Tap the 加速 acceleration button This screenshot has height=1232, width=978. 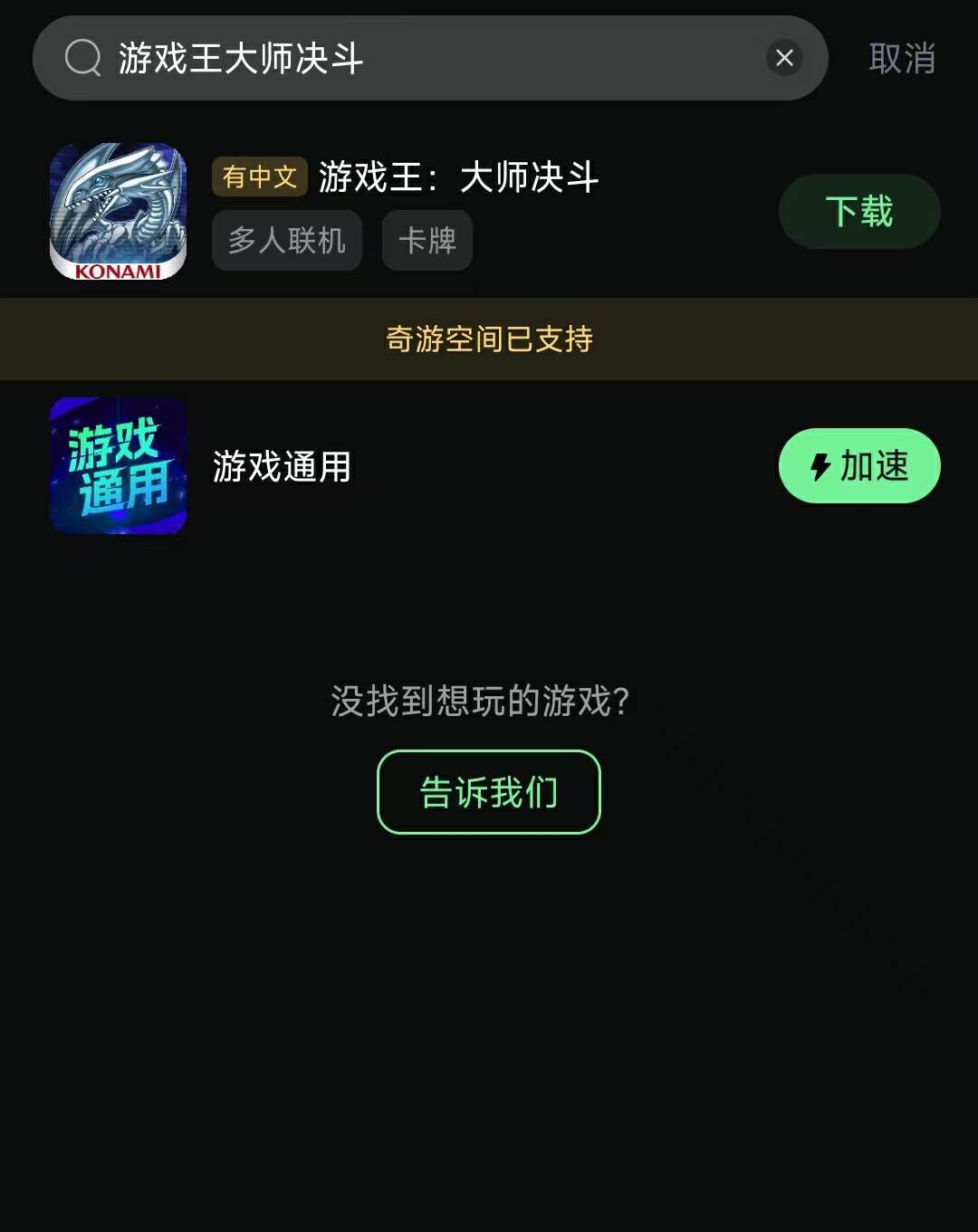(858, 465)
